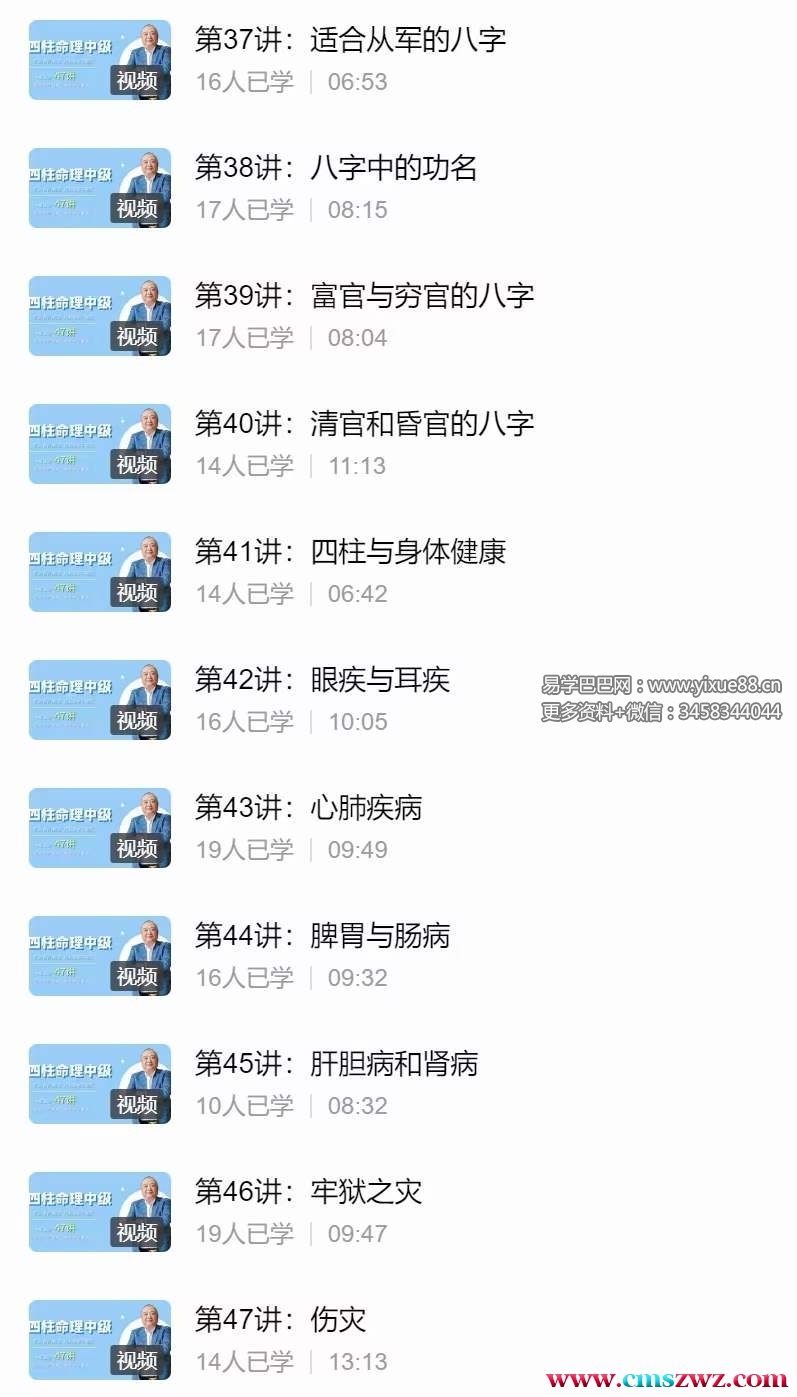The width and height of the screenshot is (797, 1397).
Task: Choose lesson 45 肝胆病和肾病
Action: pos(336,1064)
